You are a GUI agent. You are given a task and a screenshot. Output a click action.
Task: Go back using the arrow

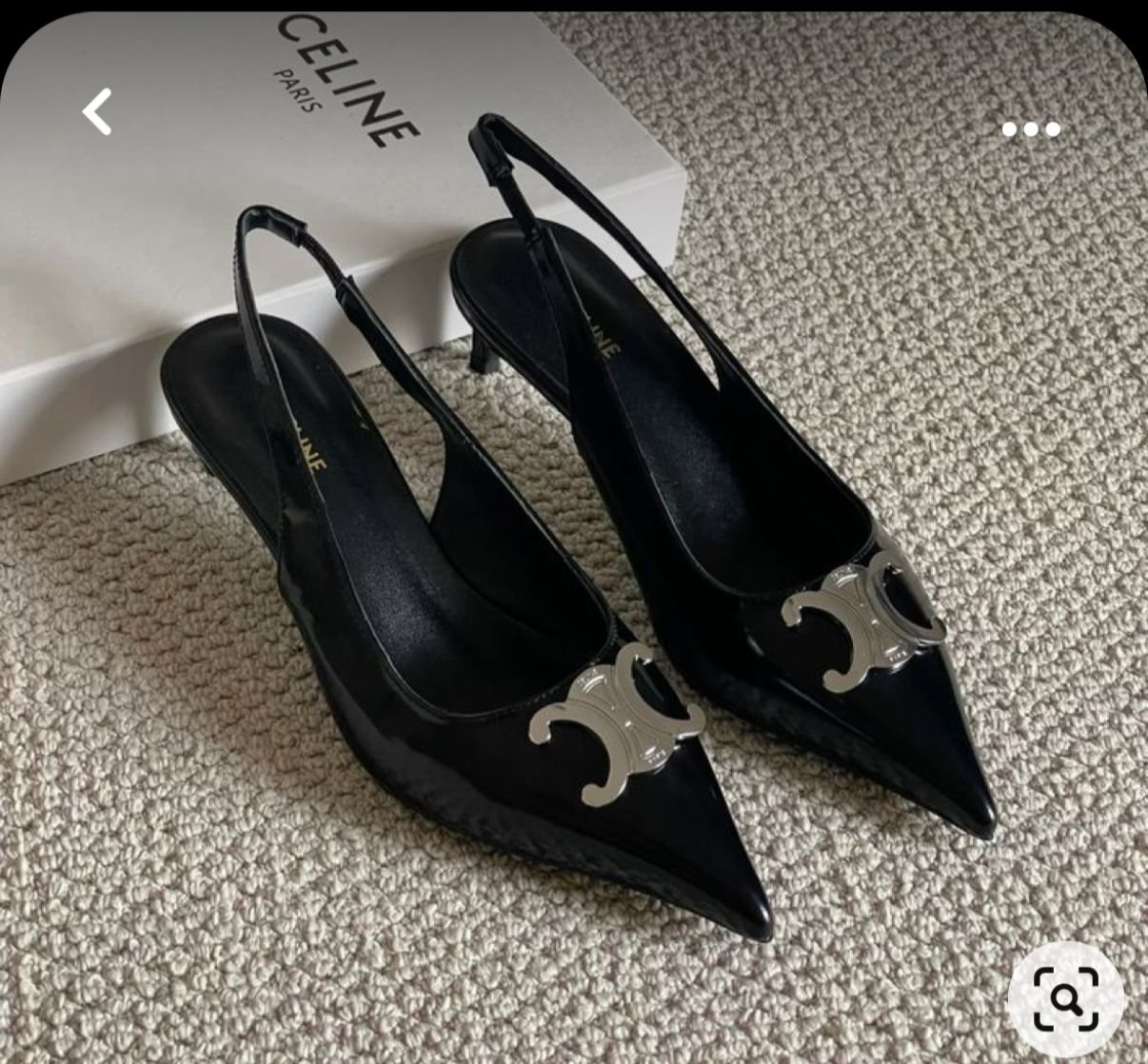tap(97, 112)
